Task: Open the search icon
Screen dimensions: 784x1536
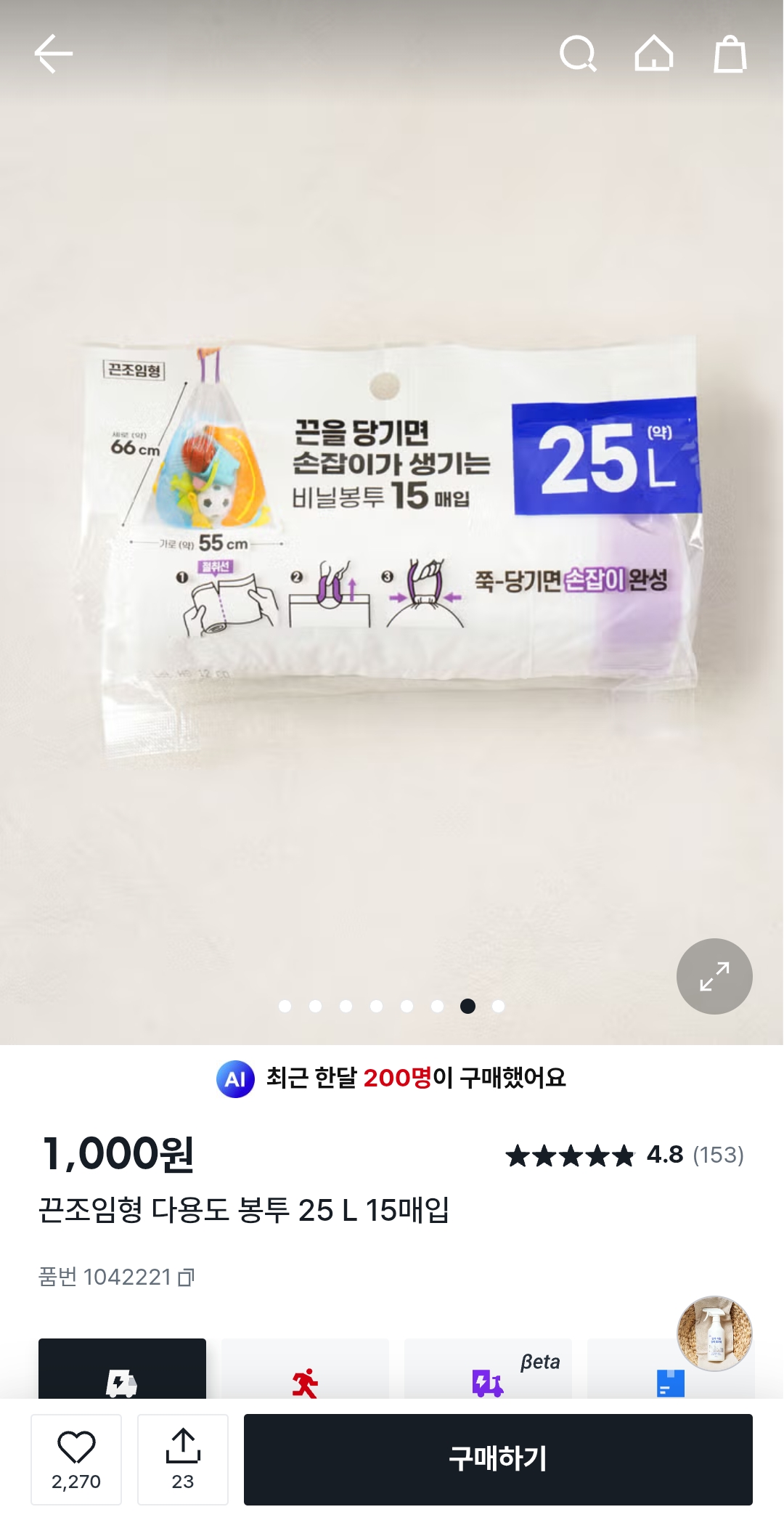Action: [x=578, y=54]
